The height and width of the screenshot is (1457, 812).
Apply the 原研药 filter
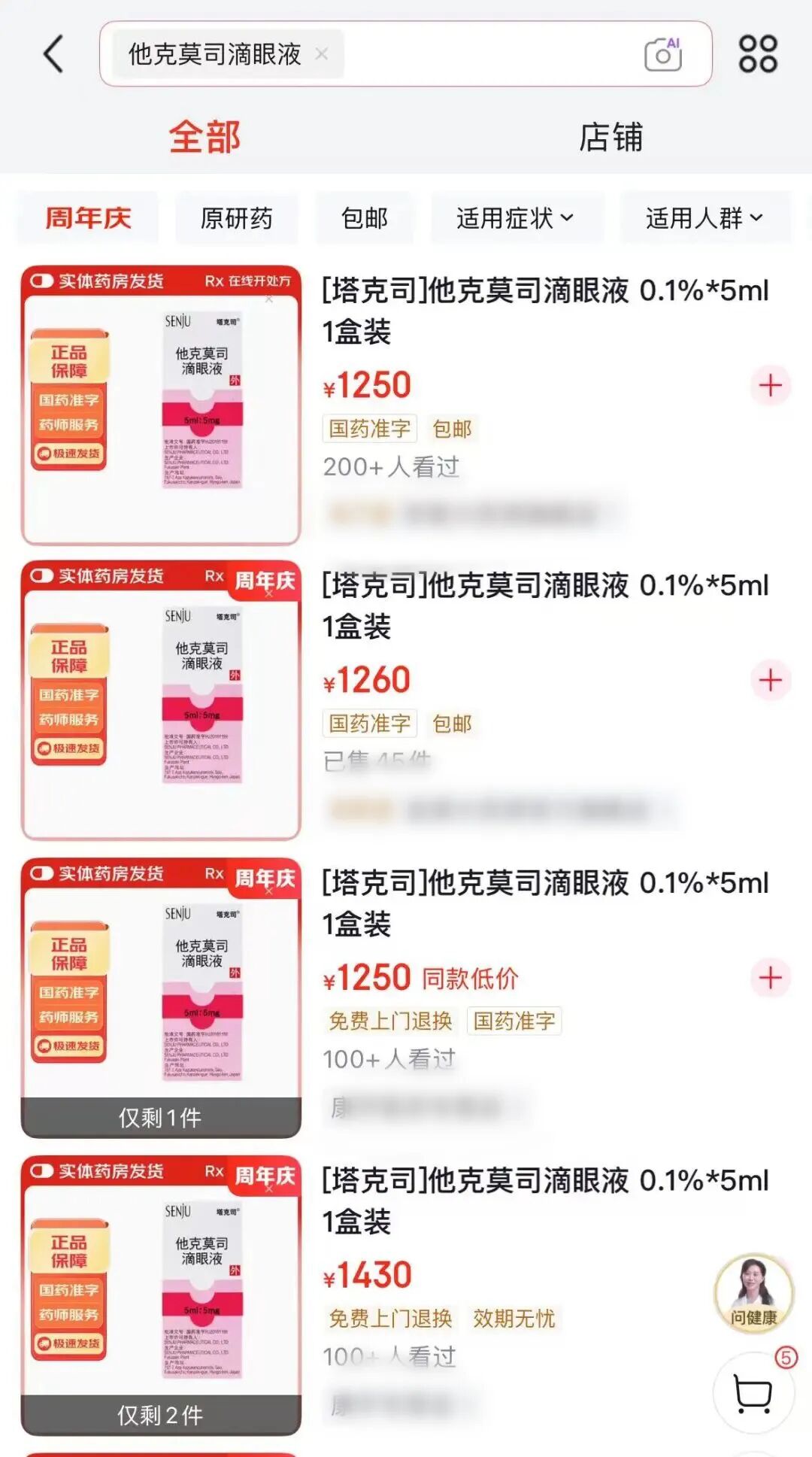click(236, 218)
